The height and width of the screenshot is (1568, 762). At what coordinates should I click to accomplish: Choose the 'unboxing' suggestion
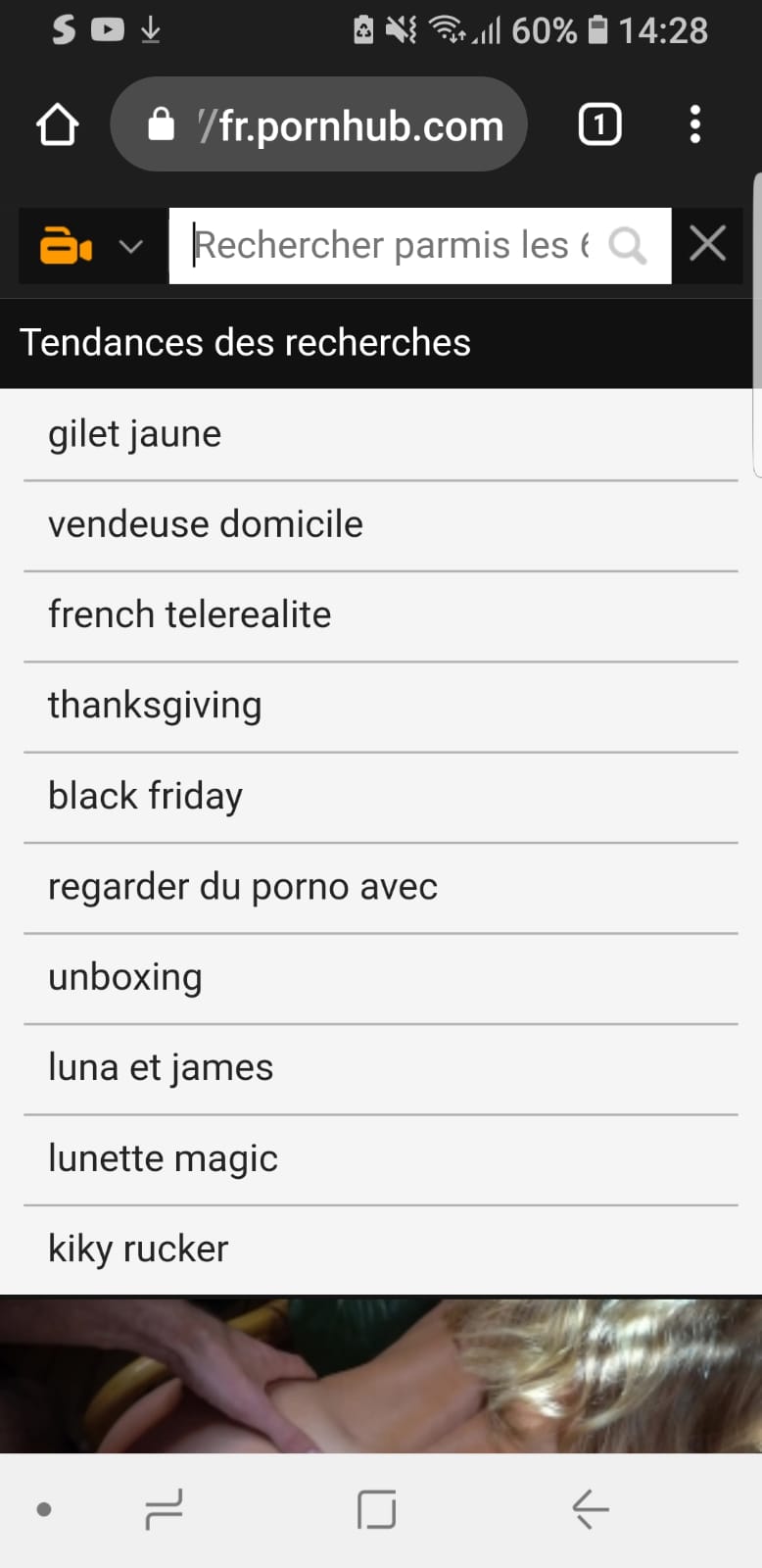[380, 978]
